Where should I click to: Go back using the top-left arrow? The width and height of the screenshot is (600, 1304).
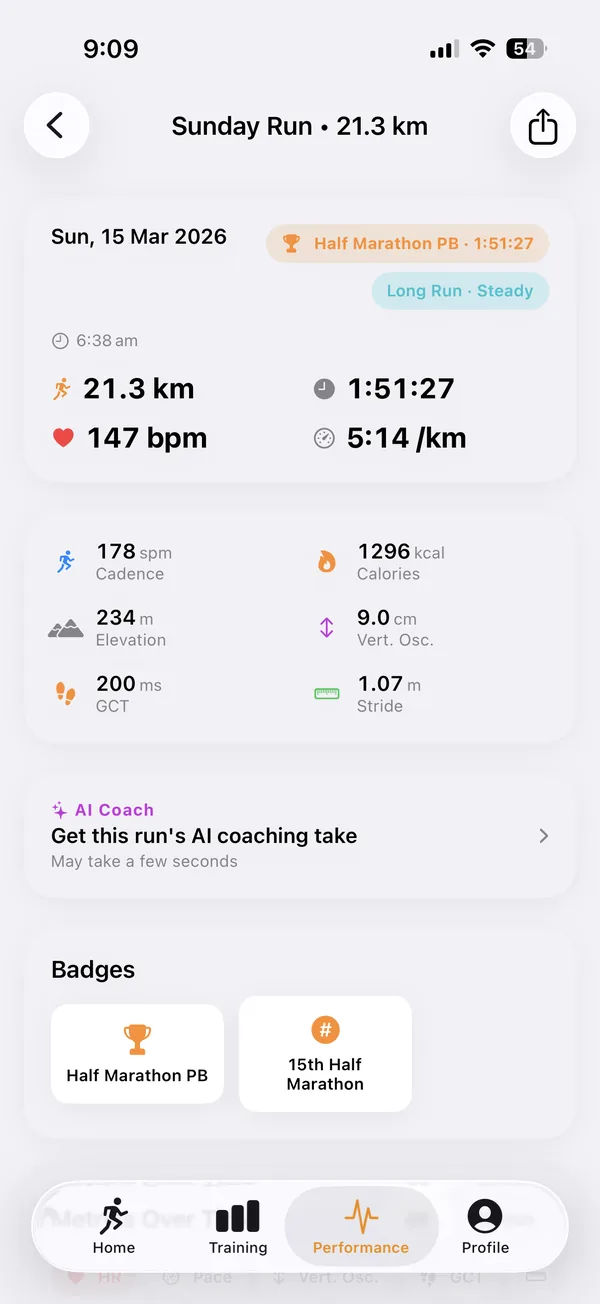(x=56, y=126)
